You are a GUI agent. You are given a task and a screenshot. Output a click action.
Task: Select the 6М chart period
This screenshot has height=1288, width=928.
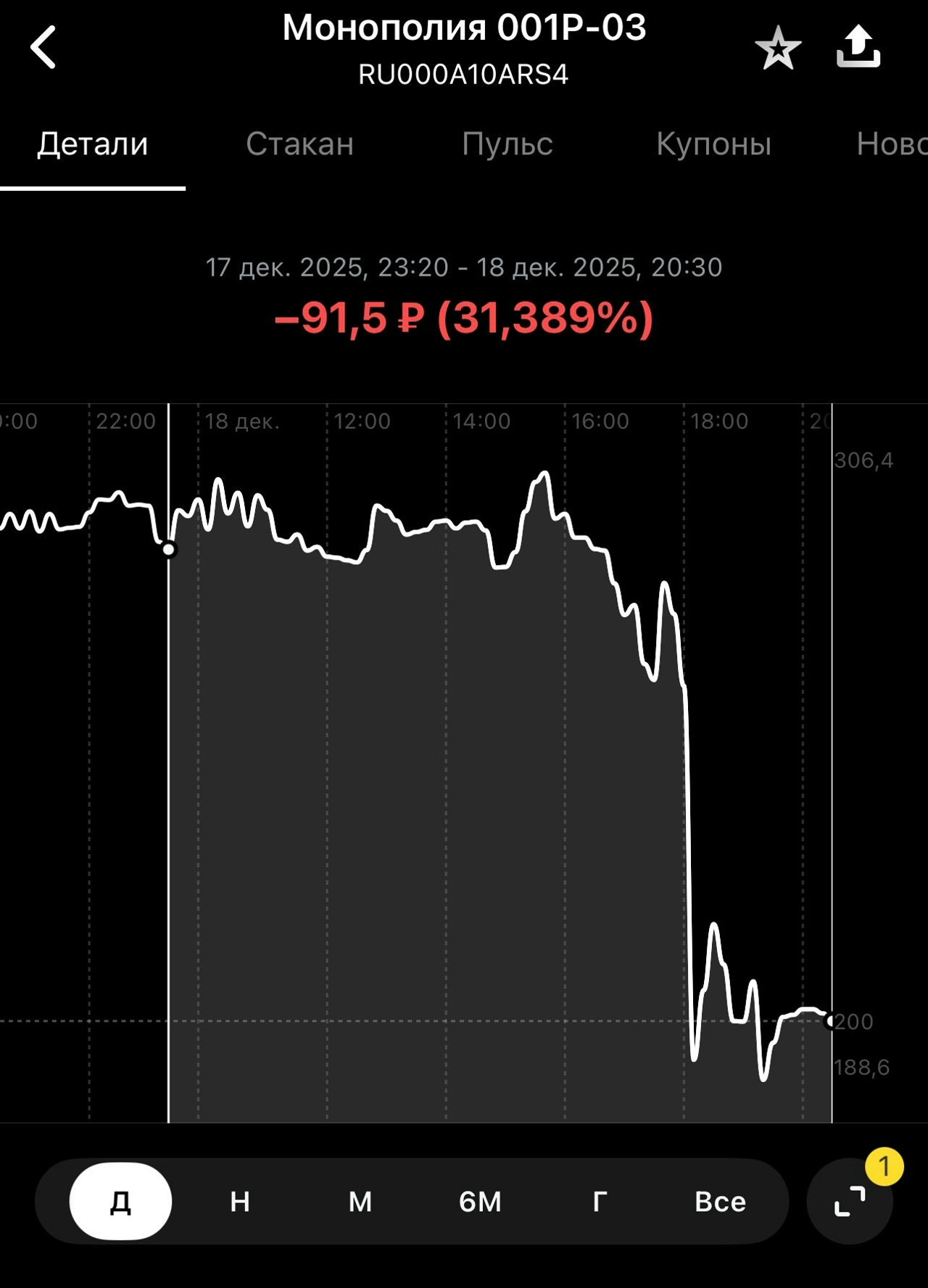pos(480,1202)
